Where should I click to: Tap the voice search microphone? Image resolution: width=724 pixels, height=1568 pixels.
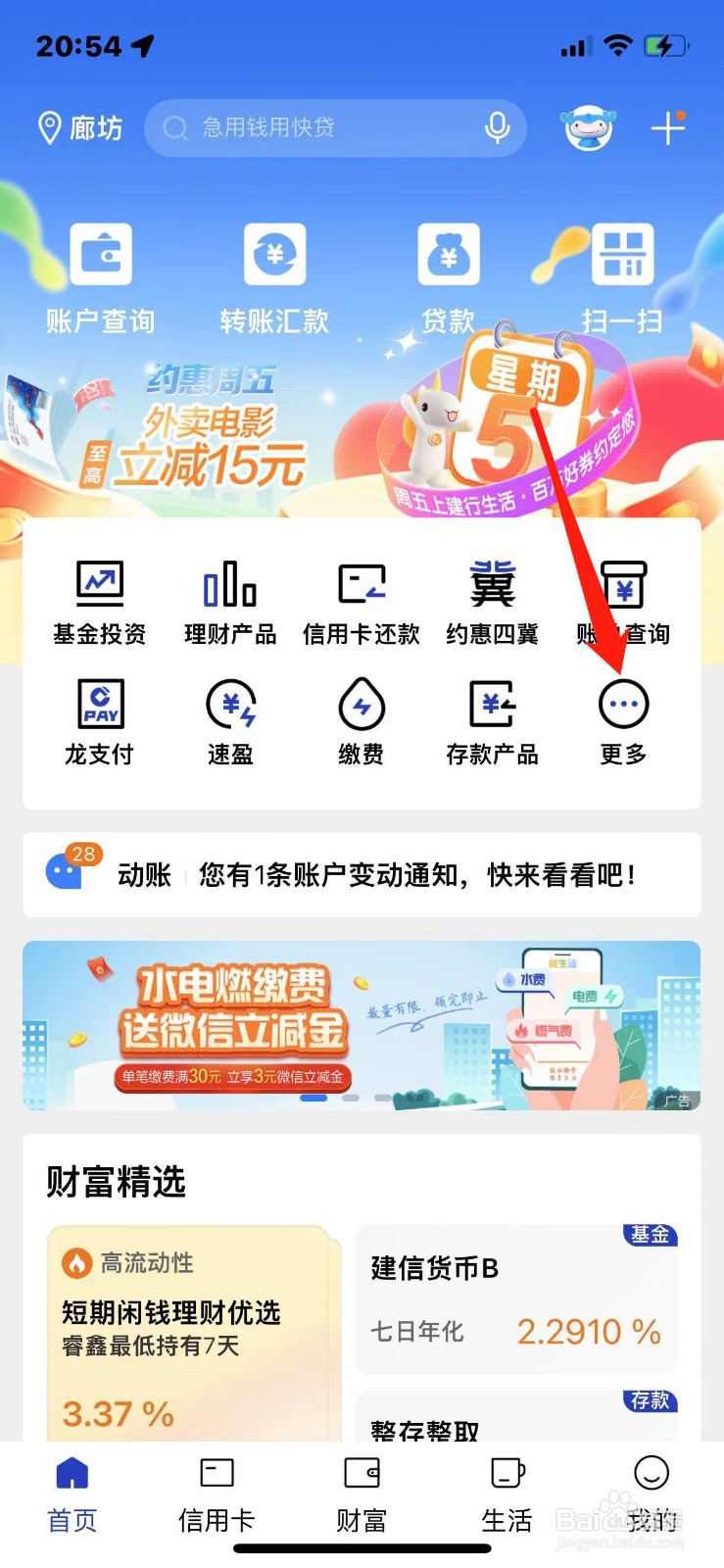pos(499,127)
